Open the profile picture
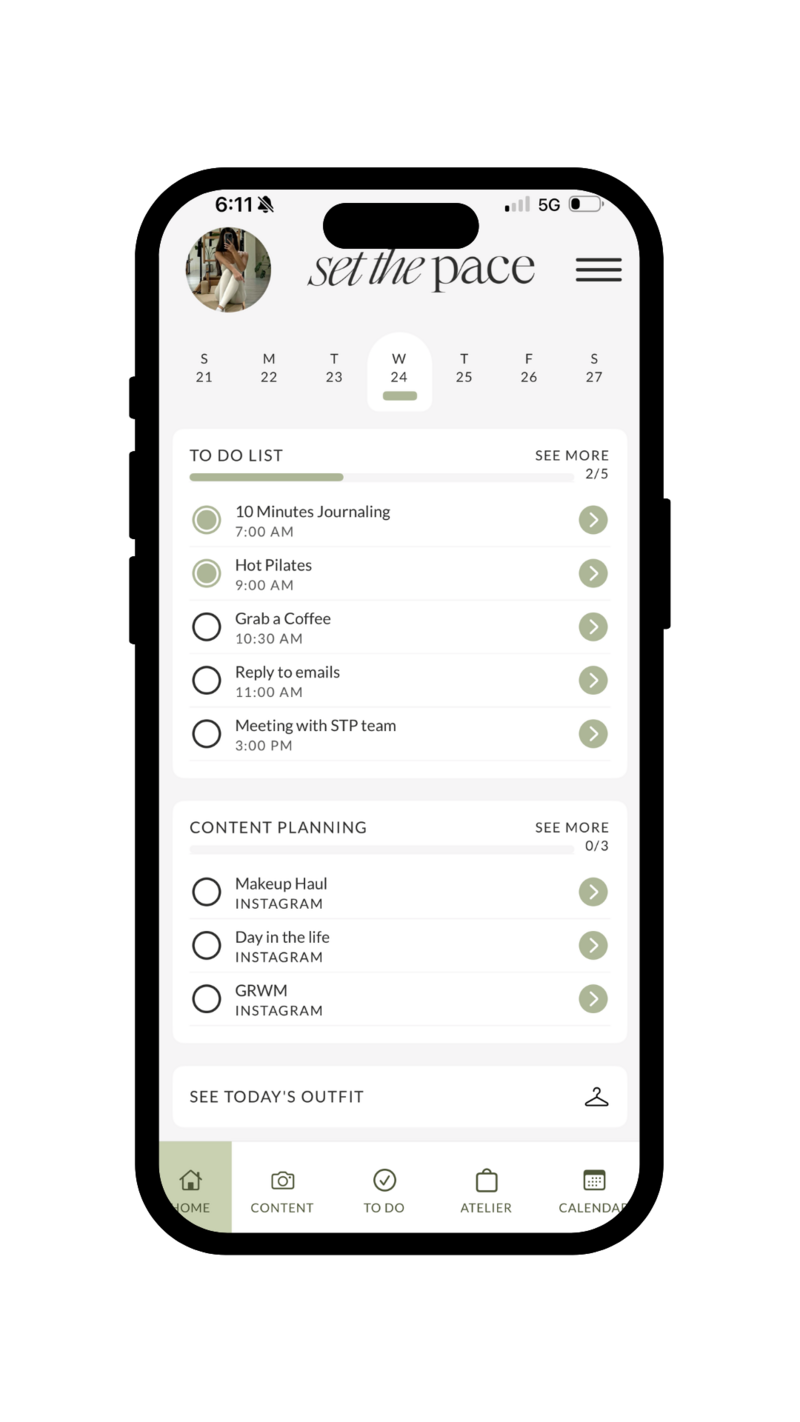 pos(228,270)
